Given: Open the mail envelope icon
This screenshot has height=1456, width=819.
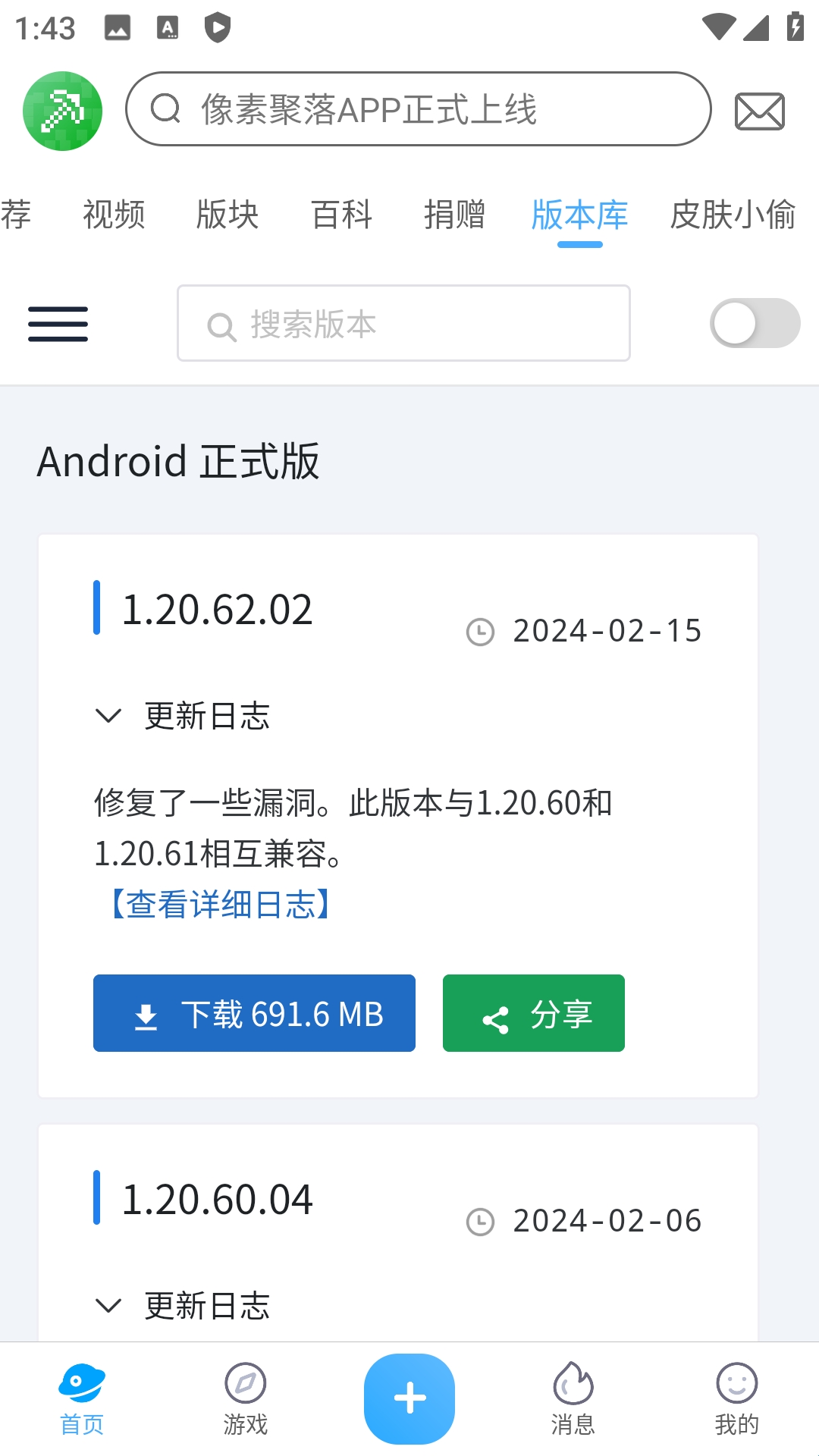Looking at the screenshot, I should point(759,111).
